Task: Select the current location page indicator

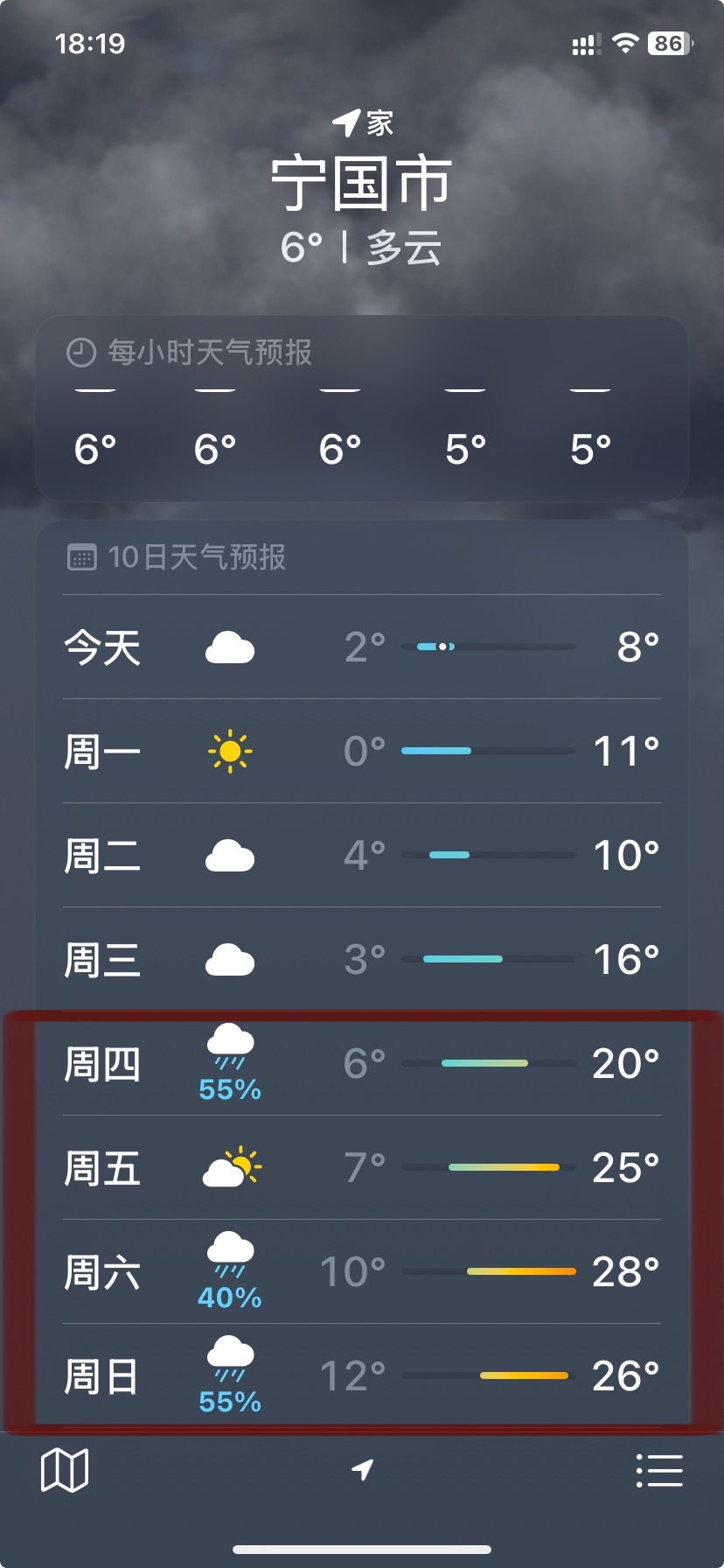Action: coord(362,1469)
